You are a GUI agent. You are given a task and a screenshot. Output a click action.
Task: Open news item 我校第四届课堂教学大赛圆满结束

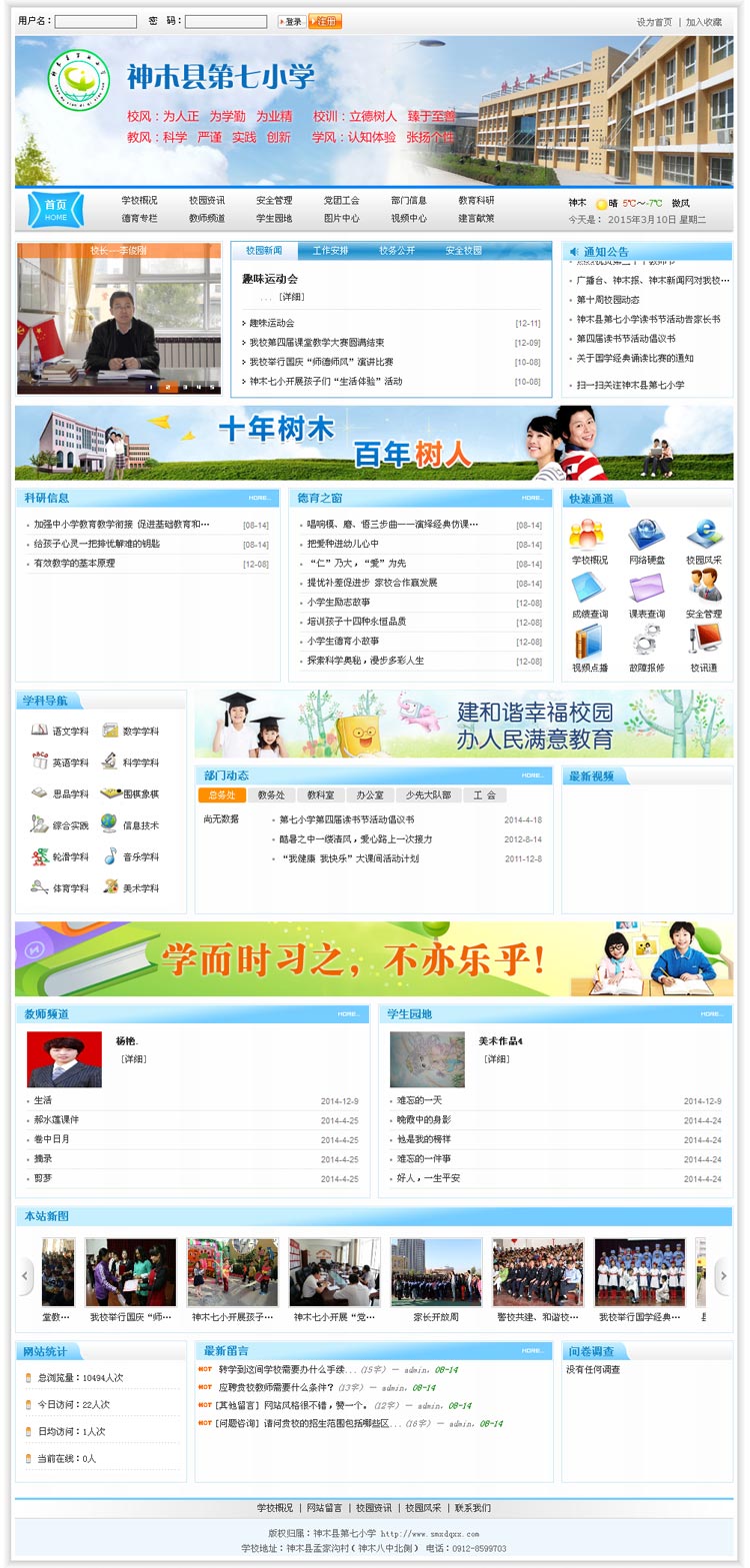316,343
